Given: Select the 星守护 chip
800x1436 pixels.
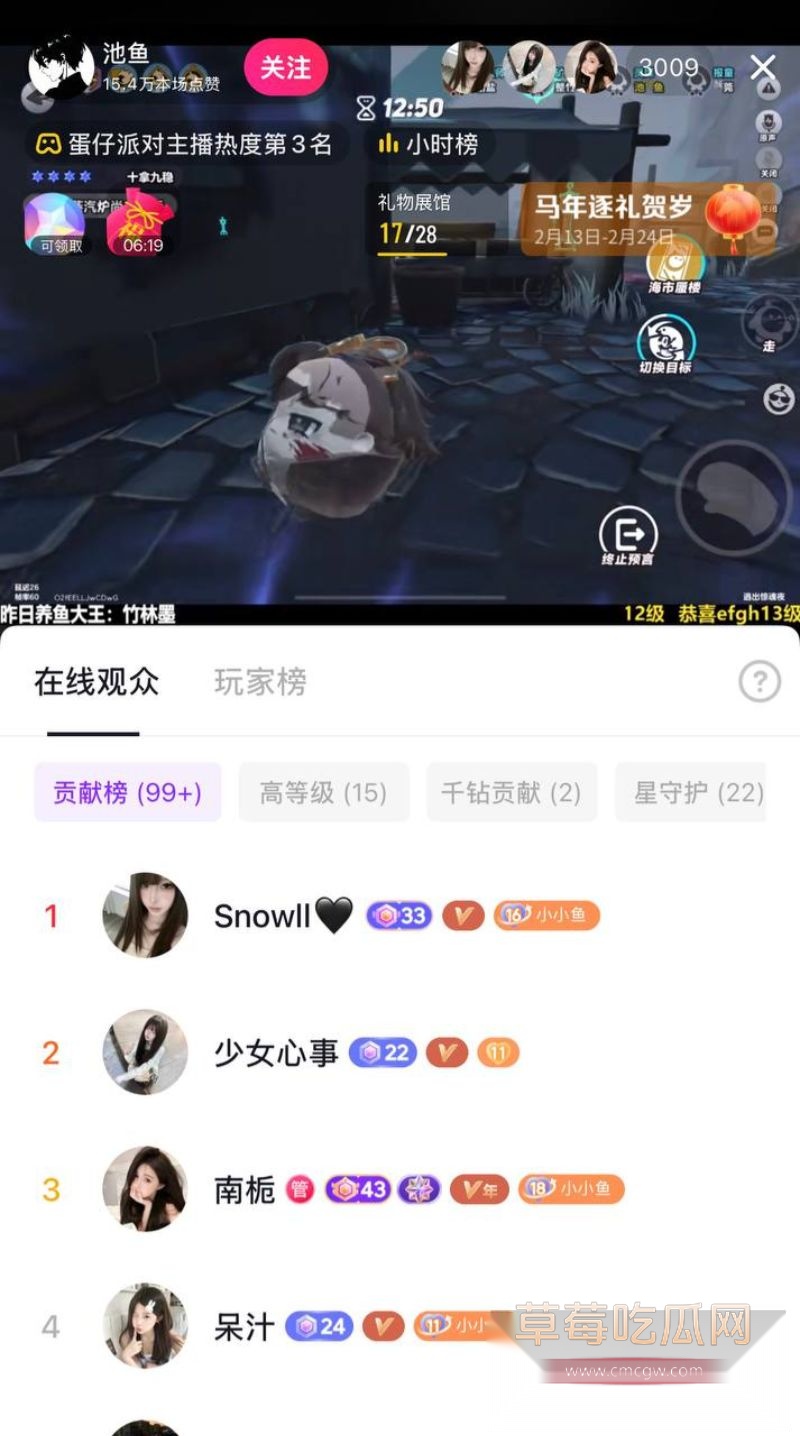Looking at the screenshot, I should point(698,793).
